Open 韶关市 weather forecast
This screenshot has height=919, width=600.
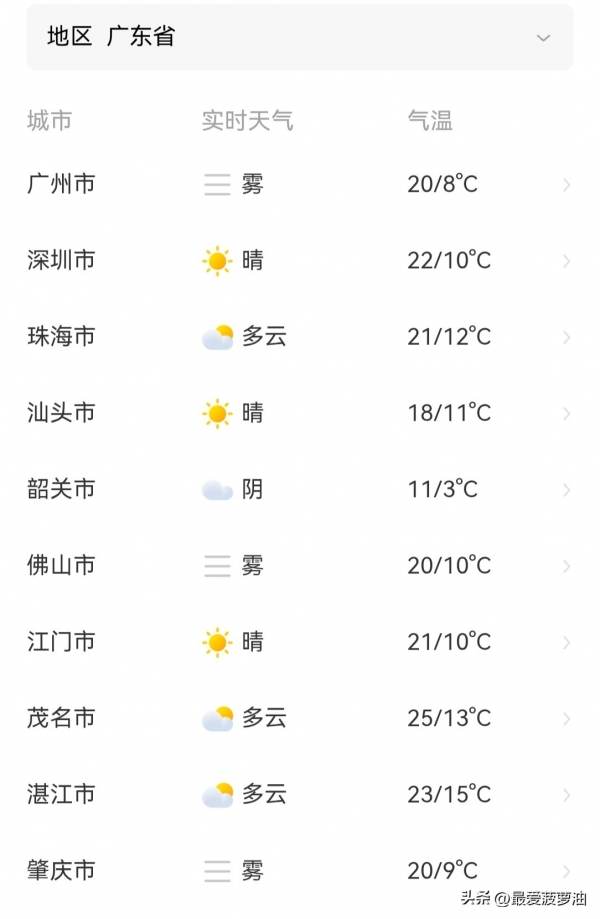tap(300, 489)
